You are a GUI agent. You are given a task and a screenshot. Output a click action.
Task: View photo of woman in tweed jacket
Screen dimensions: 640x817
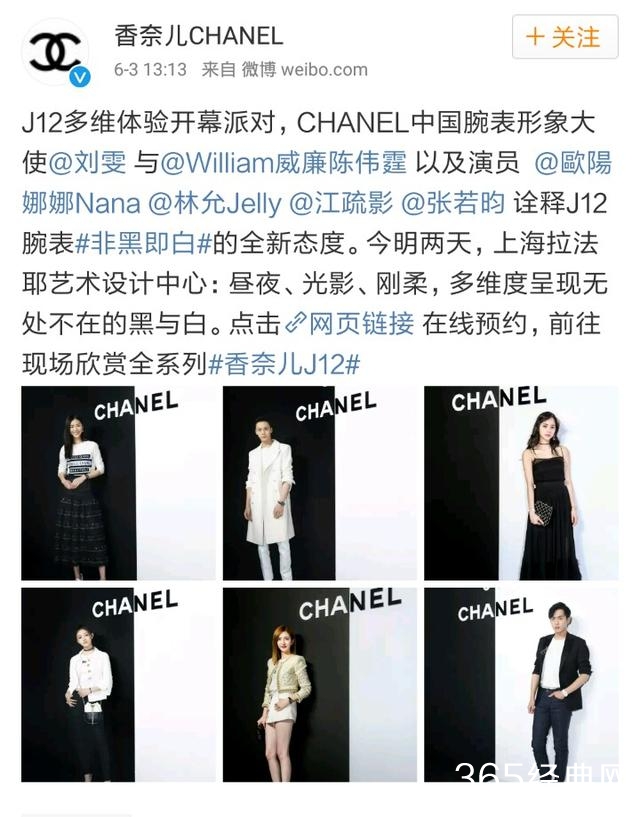[x=319, y=684]
